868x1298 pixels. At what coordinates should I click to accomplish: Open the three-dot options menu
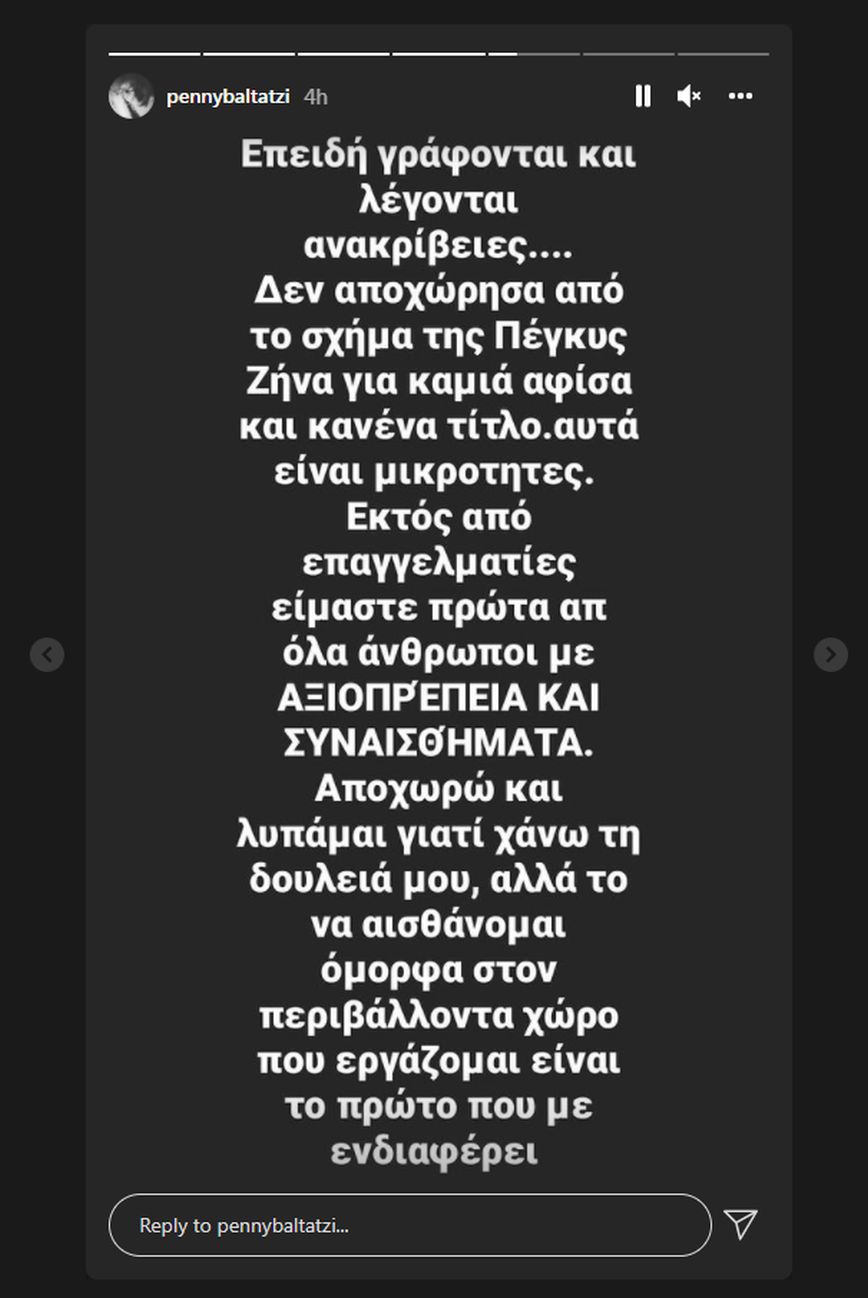click(x=740, y=96)
